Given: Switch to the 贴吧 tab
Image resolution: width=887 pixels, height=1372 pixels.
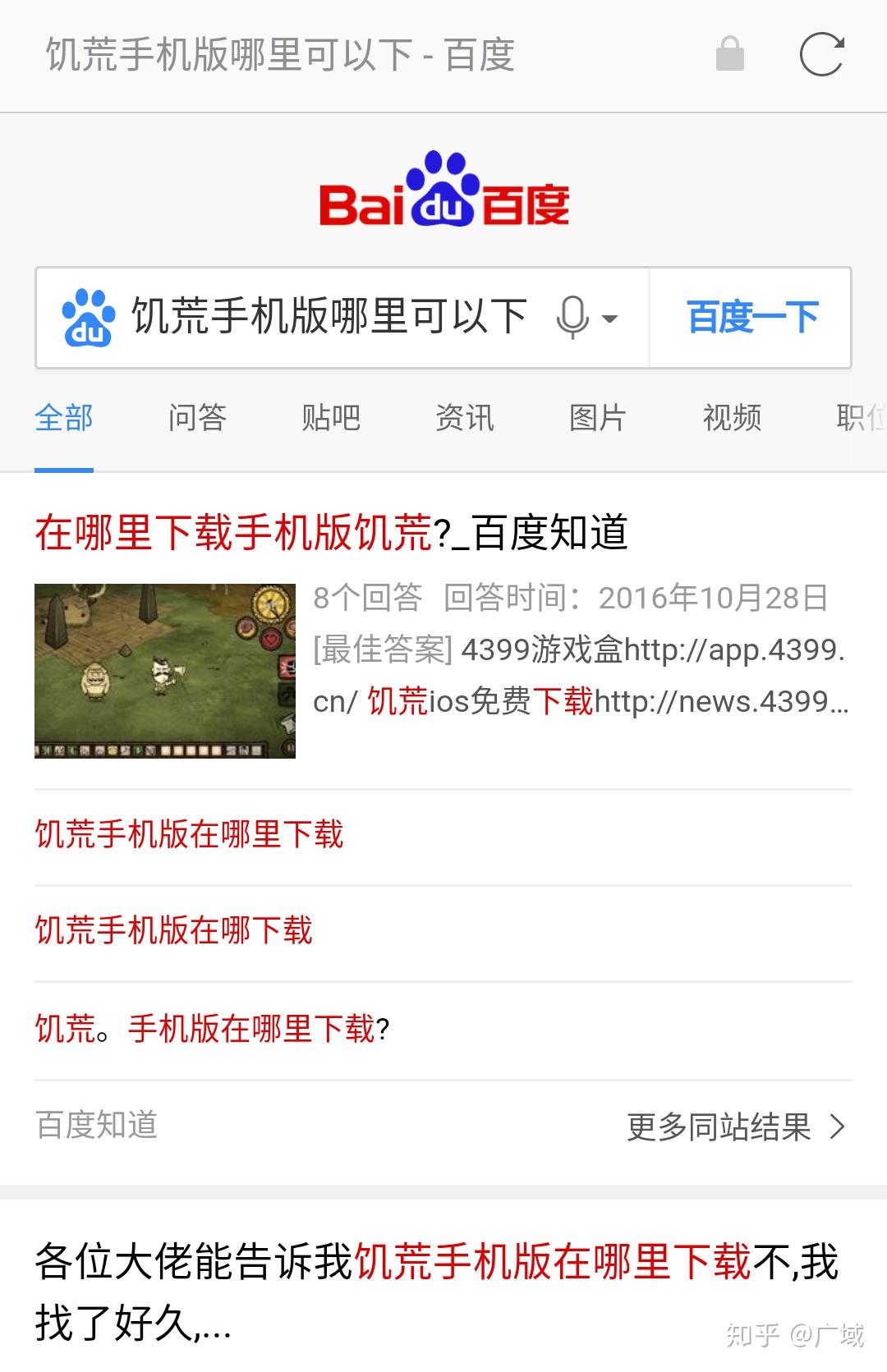Looking at the screenshot, I should 331,418.
